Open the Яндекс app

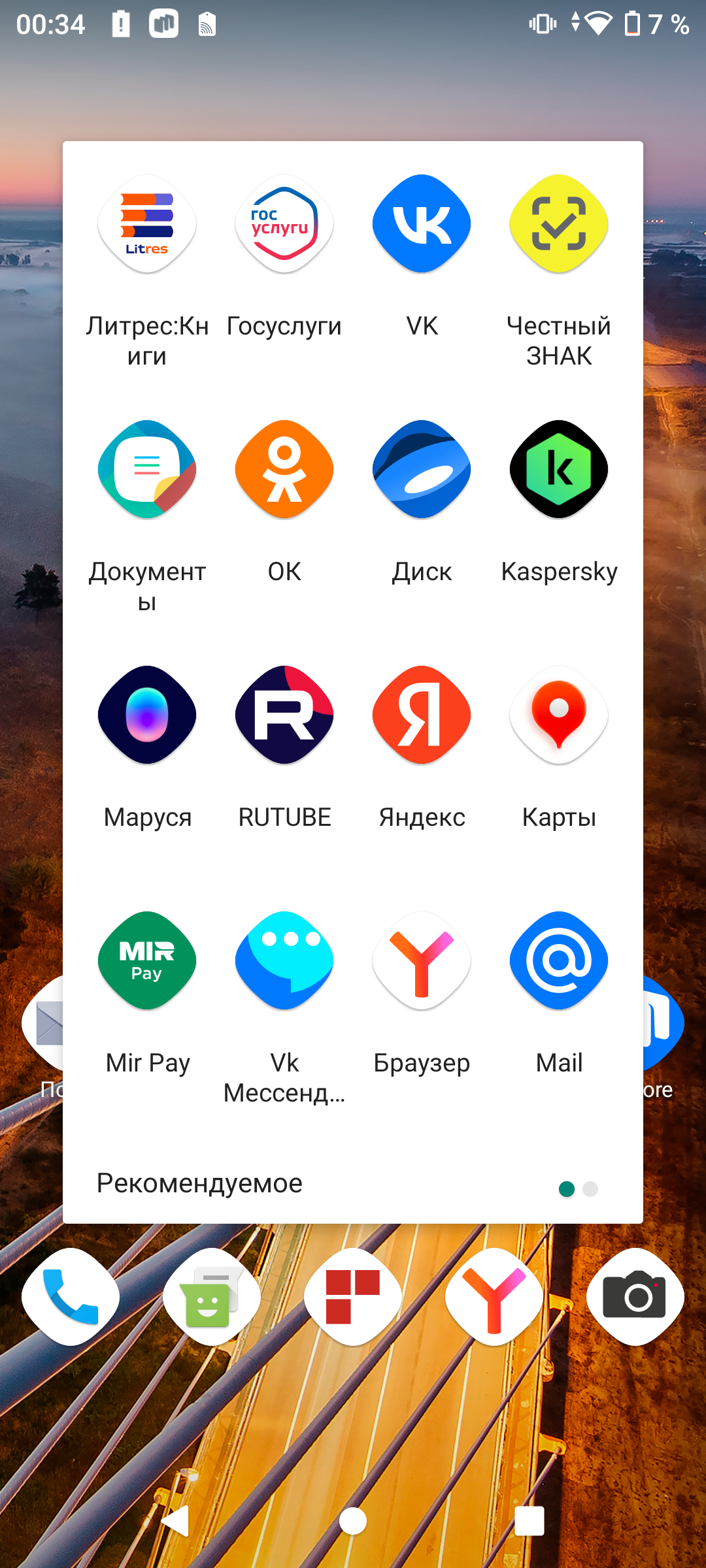point(422,715)
